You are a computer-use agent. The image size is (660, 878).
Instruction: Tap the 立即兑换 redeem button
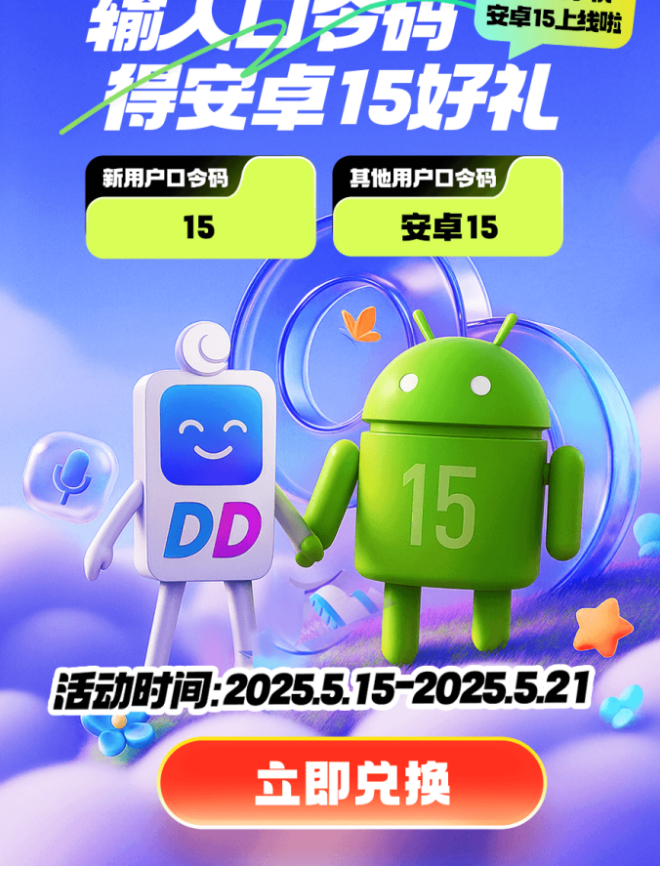click(352, 783)
